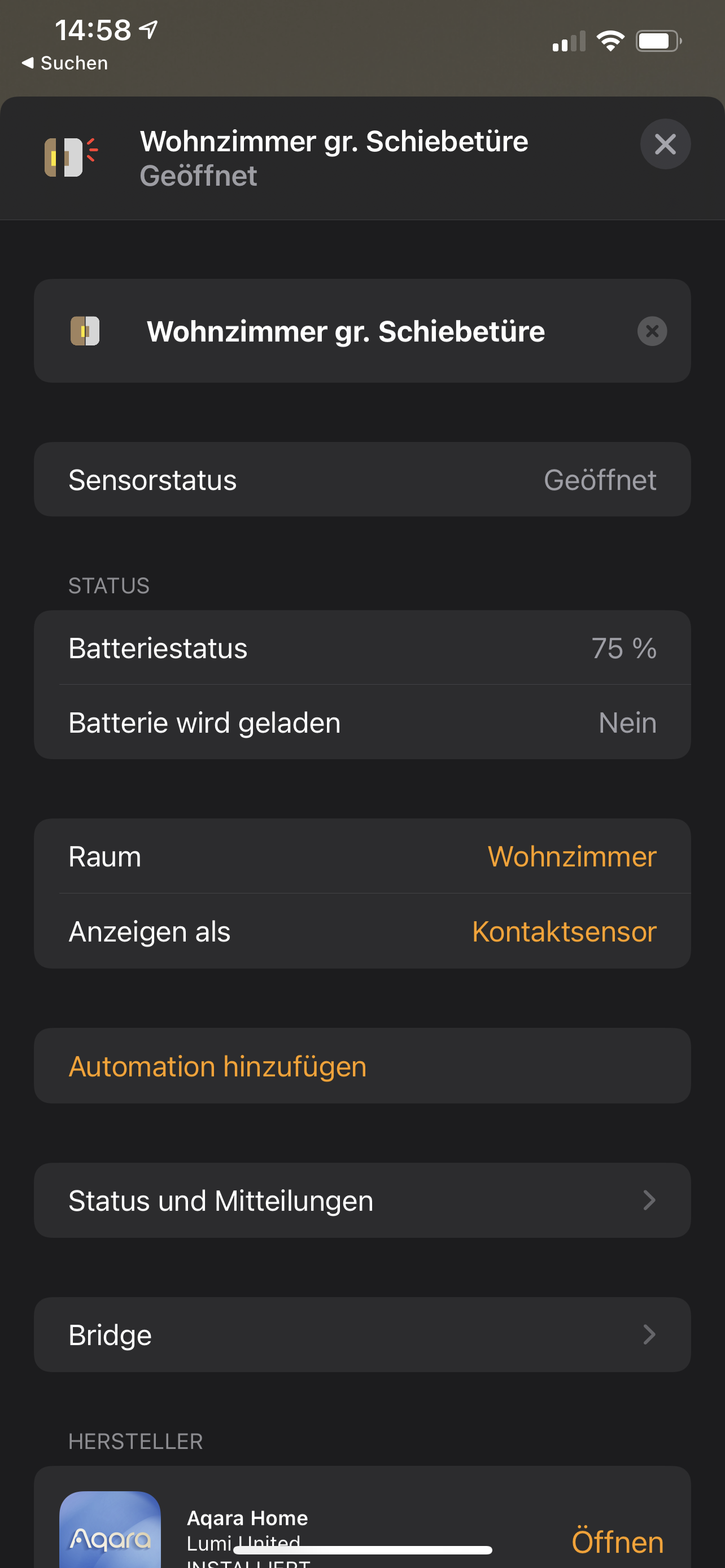Open the Aqara Home app via Öffnen
Screen dimensions: 725x1568
(x=617, y=1541)
